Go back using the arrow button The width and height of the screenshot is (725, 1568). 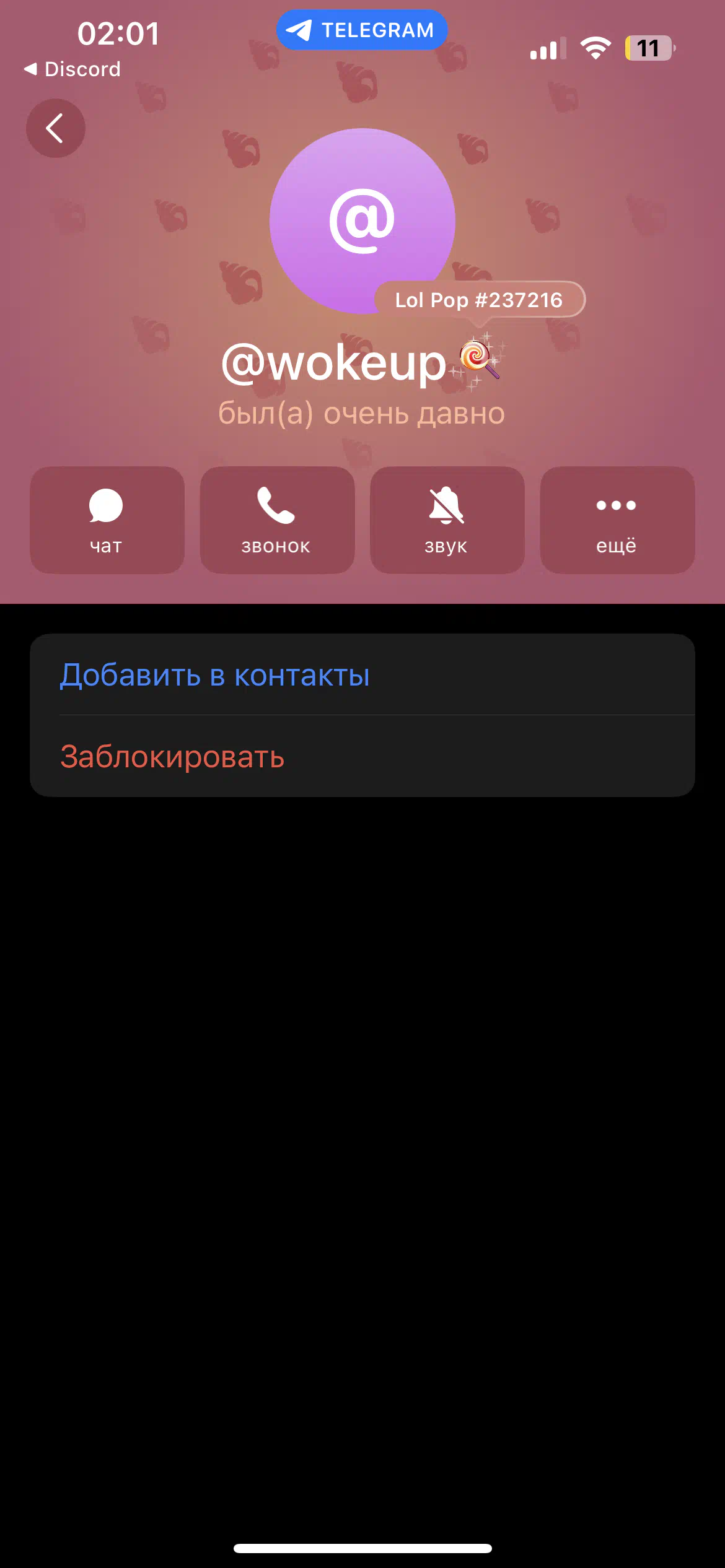coord(55,128)
